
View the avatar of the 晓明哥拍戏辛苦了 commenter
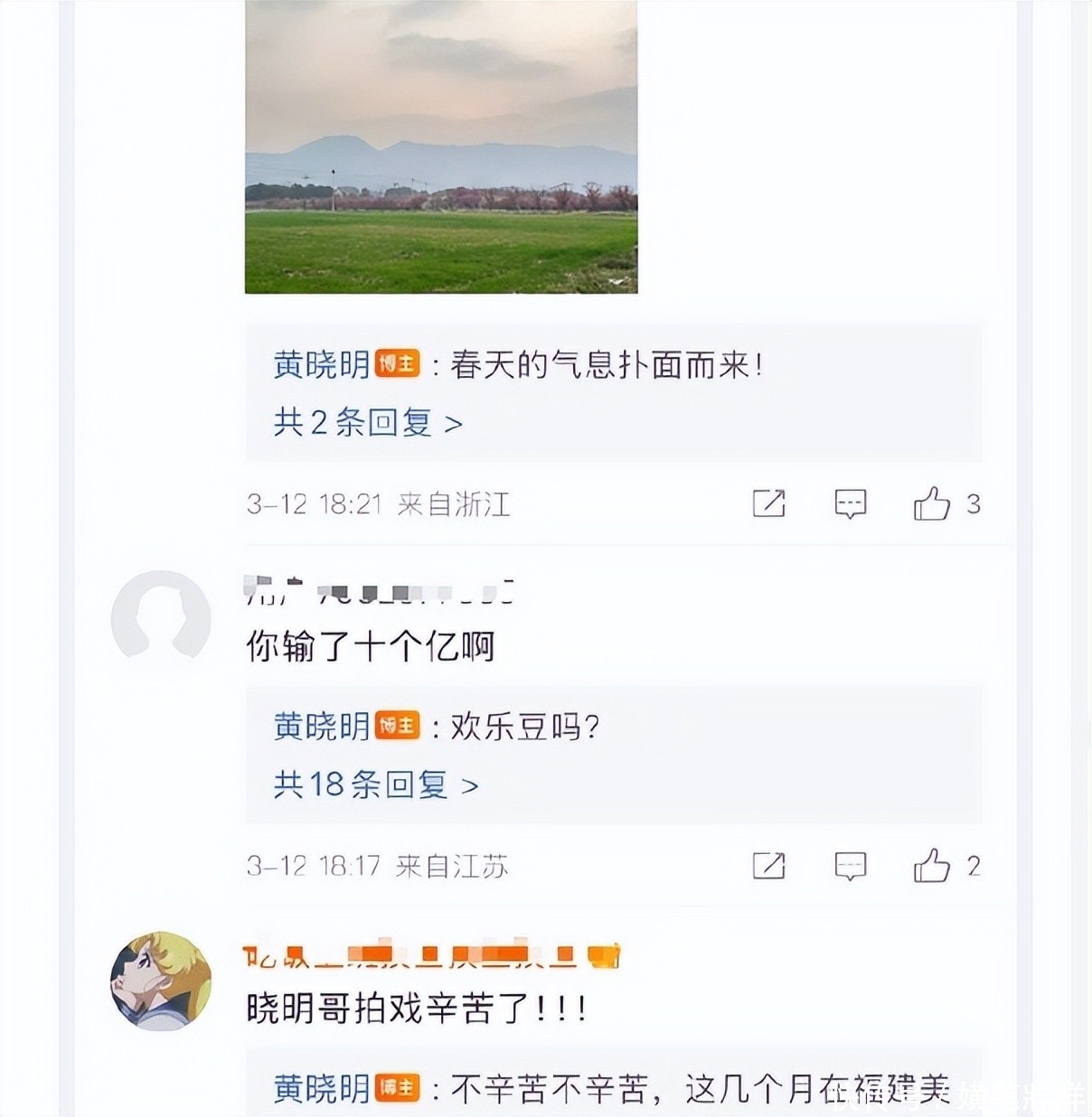click(x=161, y=981)
